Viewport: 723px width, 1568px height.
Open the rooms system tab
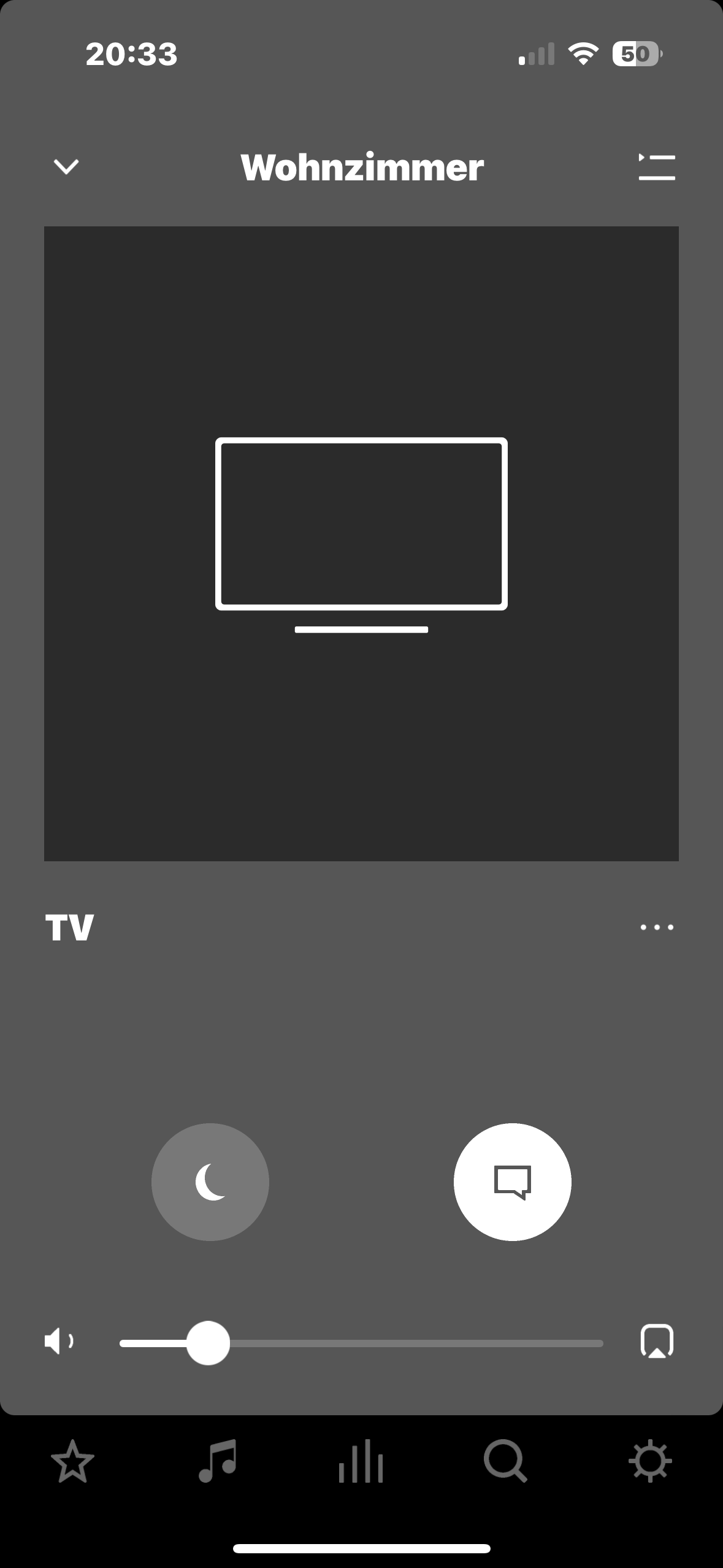(x=361, y=1461)
